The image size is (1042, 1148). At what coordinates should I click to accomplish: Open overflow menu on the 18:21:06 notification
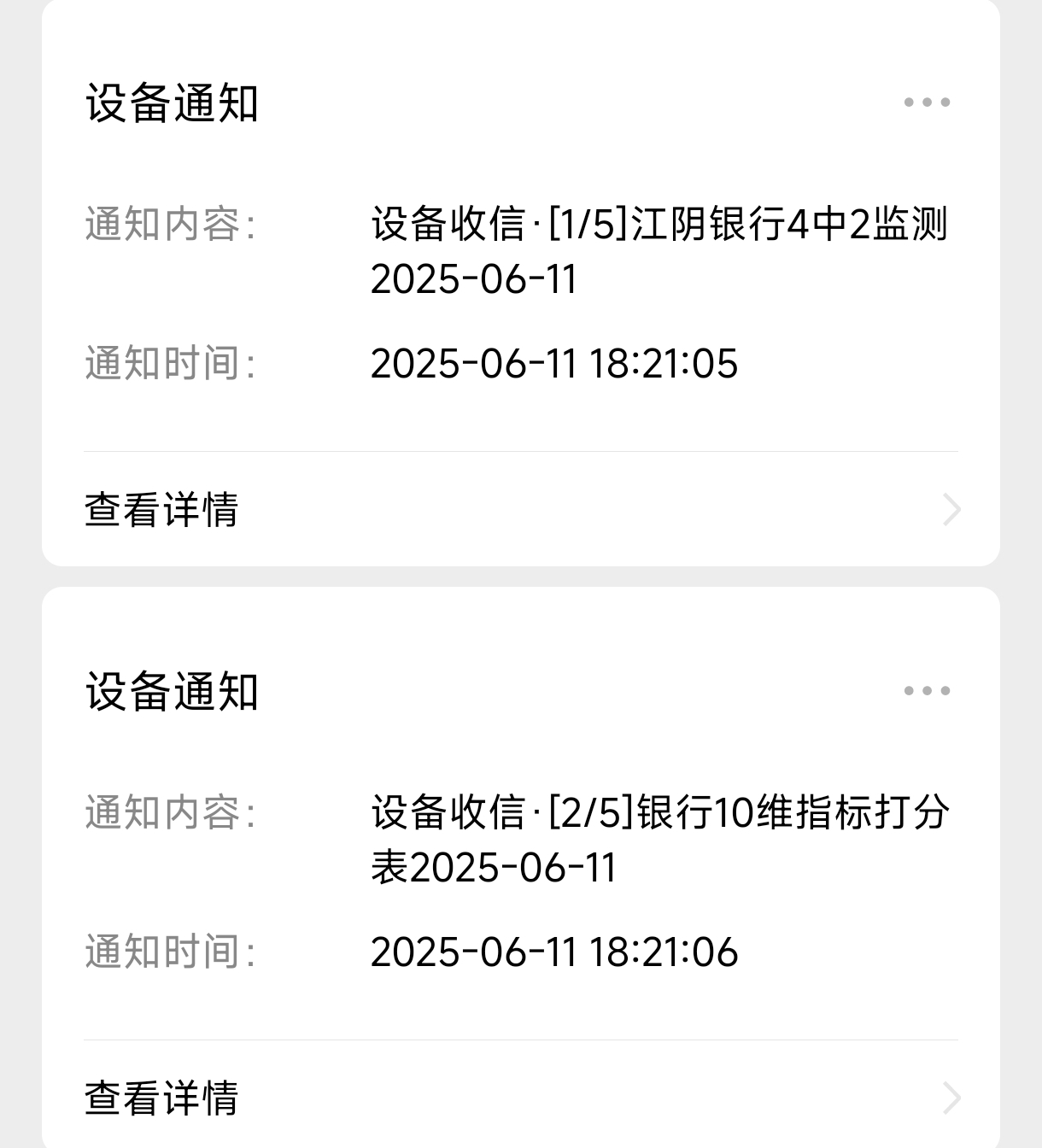(x=927, y=691)
